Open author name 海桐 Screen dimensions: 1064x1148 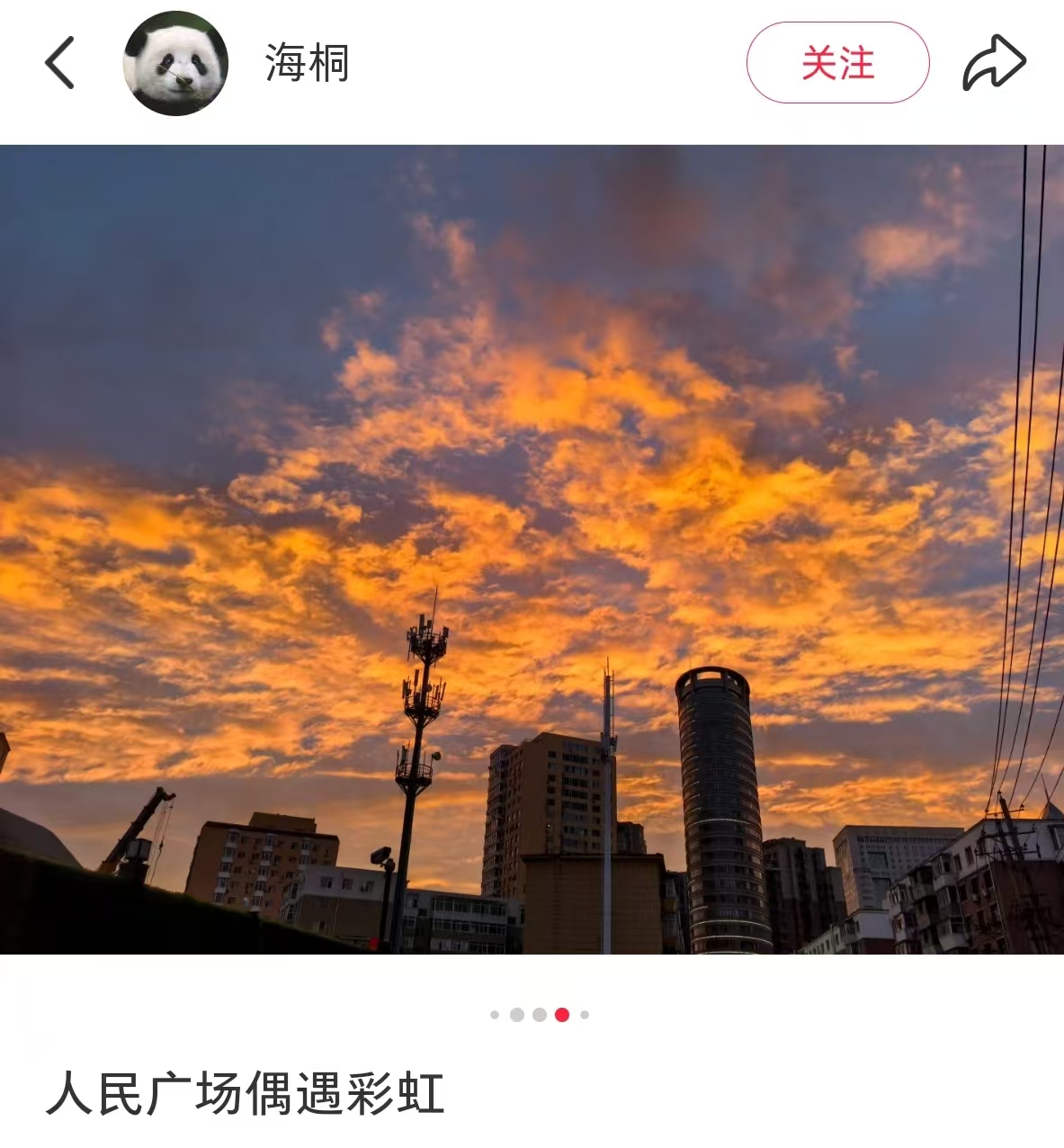307,63
